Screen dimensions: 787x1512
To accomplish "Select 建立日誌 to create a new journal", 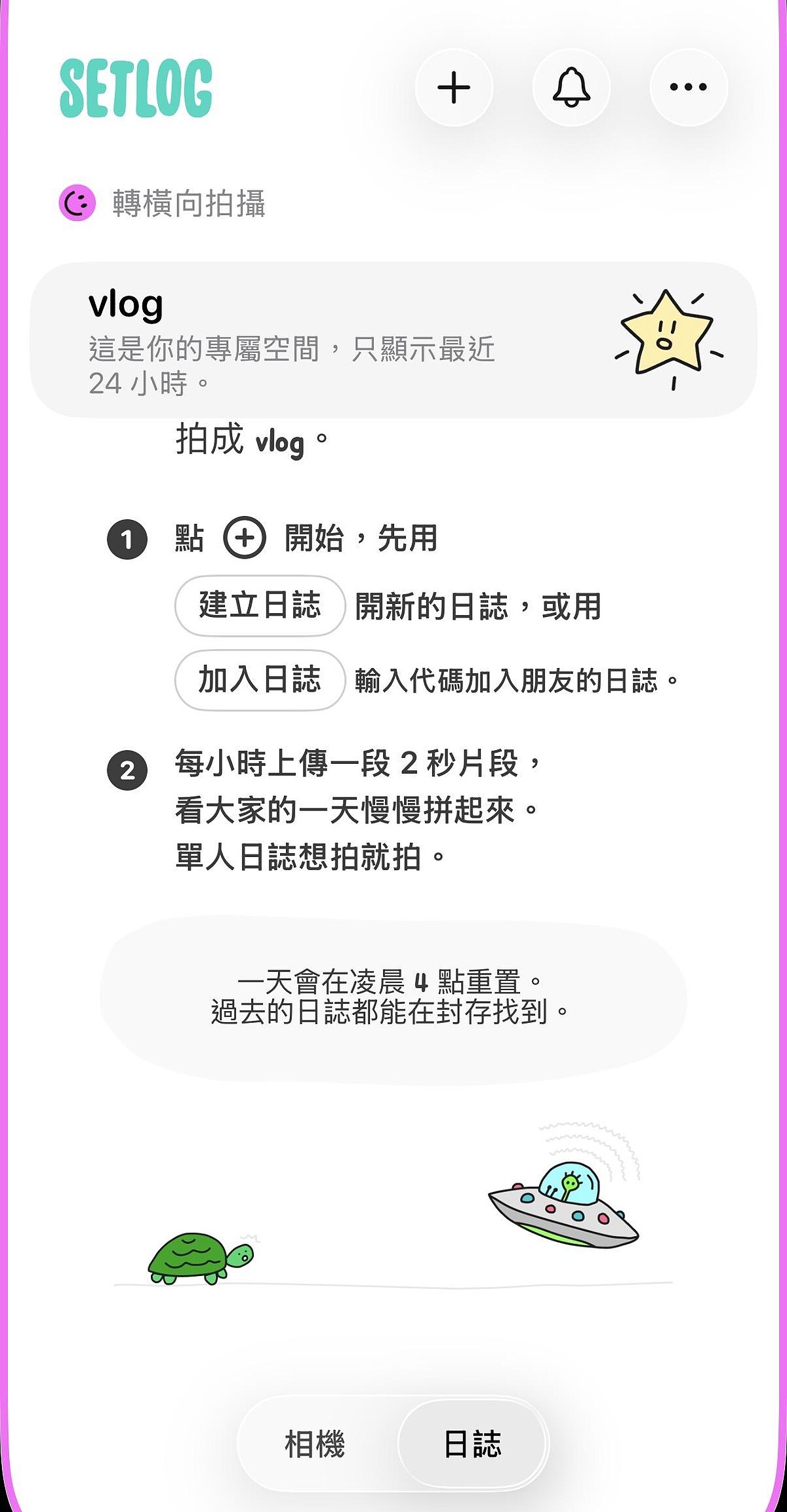I will point(259,607).
